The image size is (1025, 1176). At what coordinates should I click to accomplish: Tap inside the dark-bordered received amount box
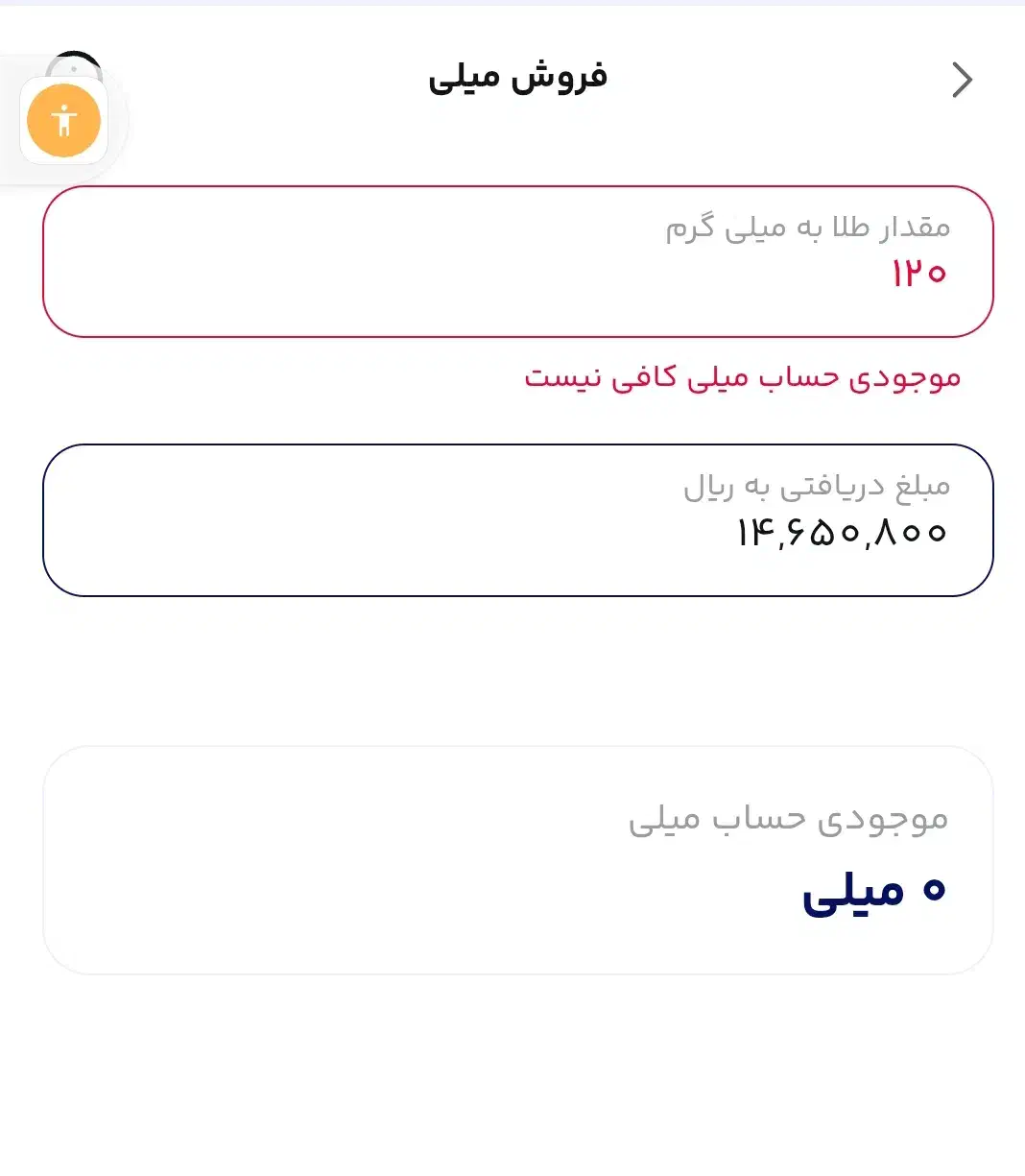518,518
